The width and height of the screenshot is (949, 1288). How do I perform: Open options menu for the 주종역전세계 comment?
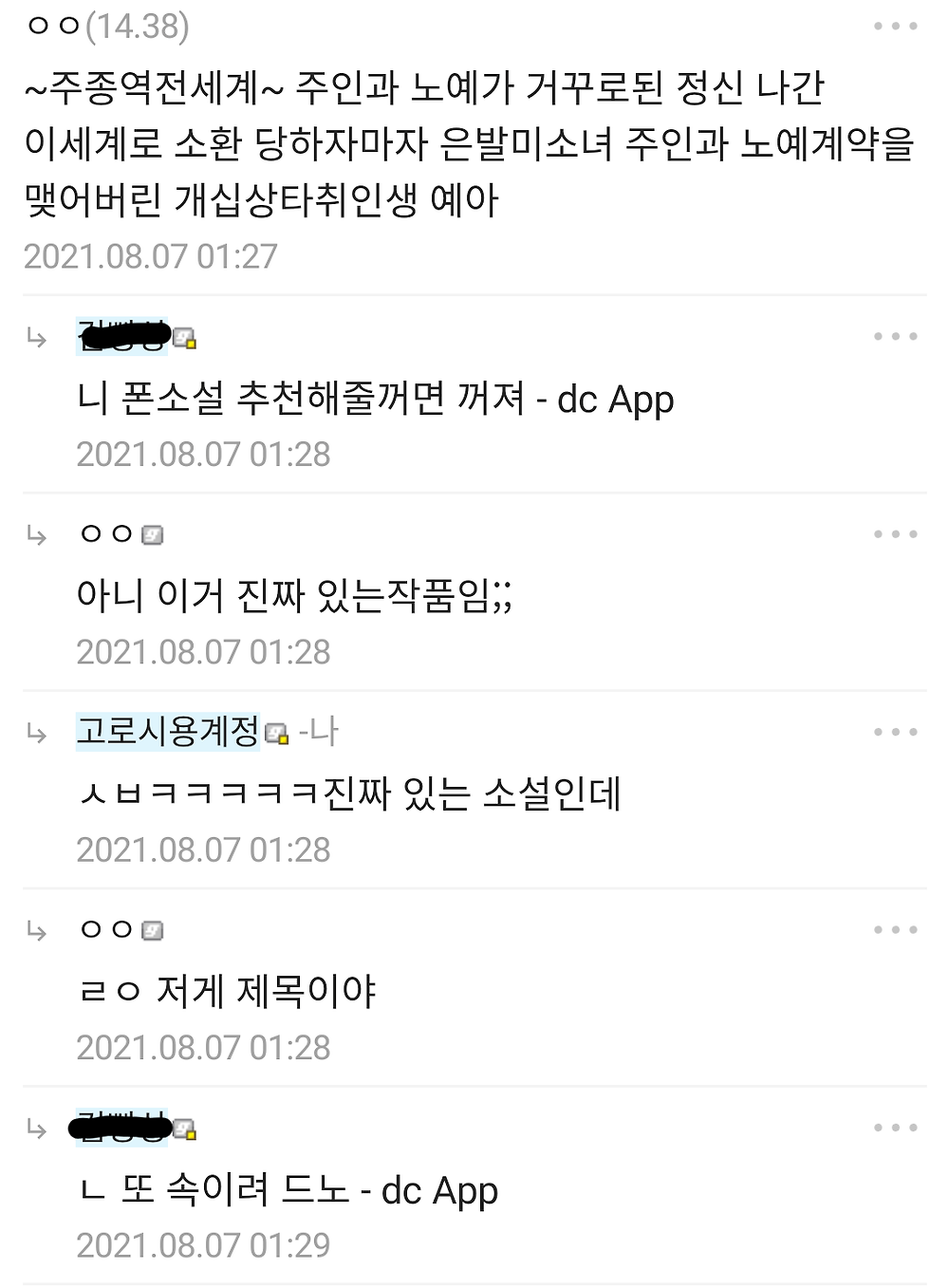coord(895,26)
